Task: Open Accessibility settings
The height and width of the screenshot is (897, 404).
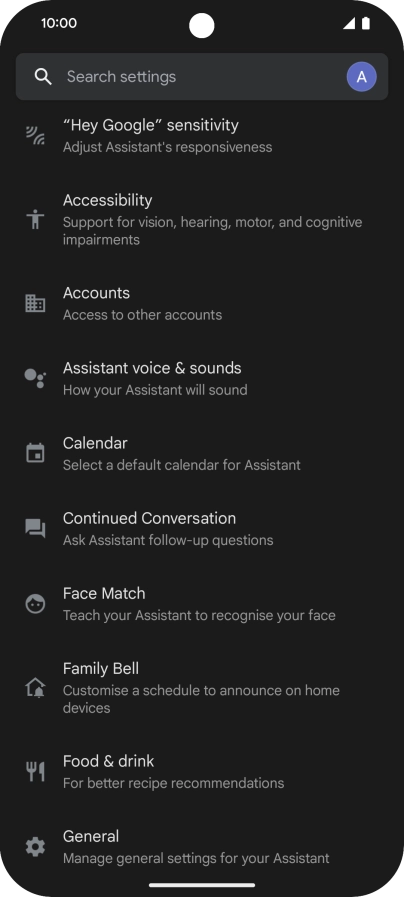Action: (x=202, y=220)
